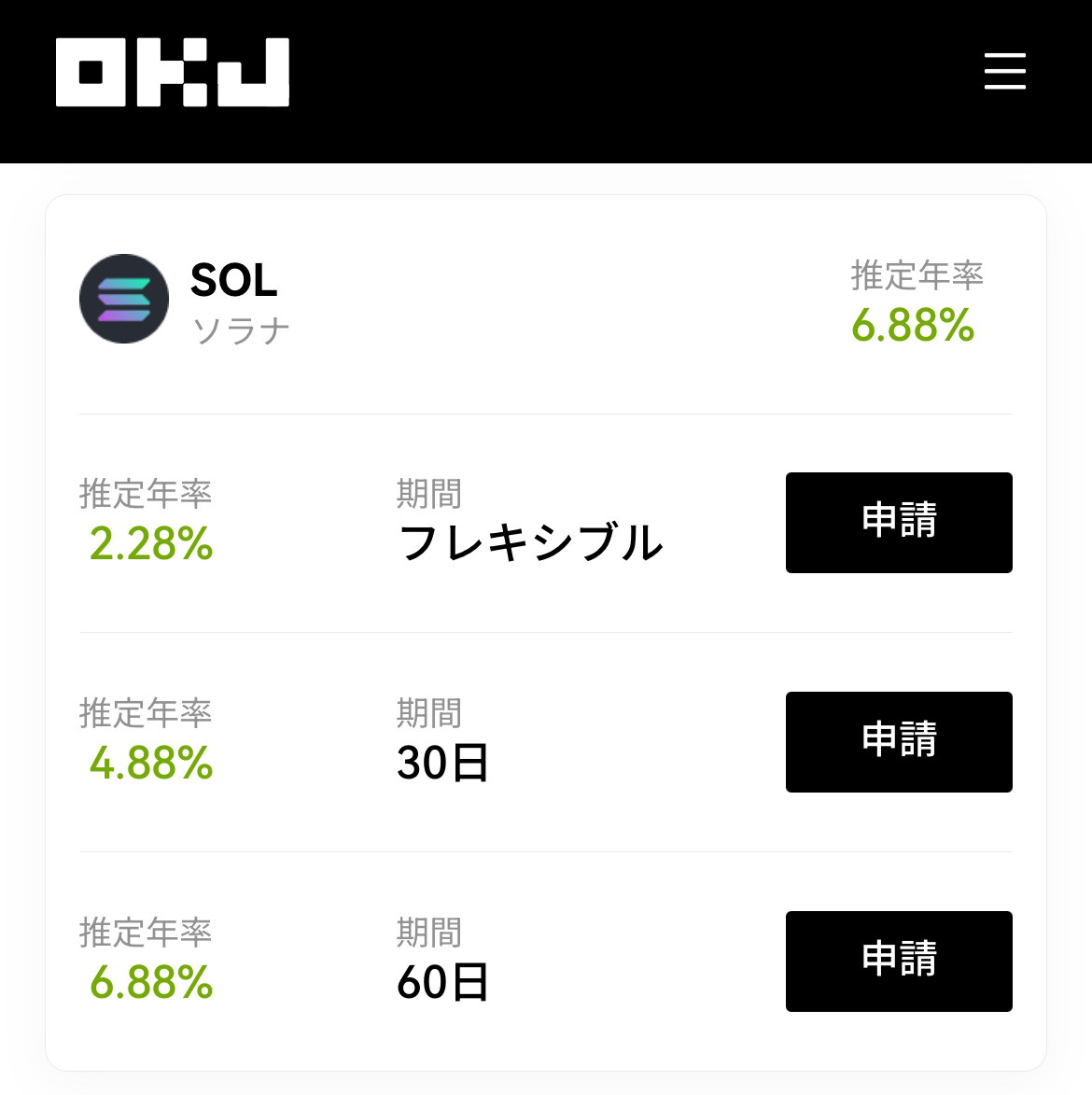Click 申請 for the フレキシブル plan
The height and width of the screenshot is (1095, 1092).
(x=898, y=523)
